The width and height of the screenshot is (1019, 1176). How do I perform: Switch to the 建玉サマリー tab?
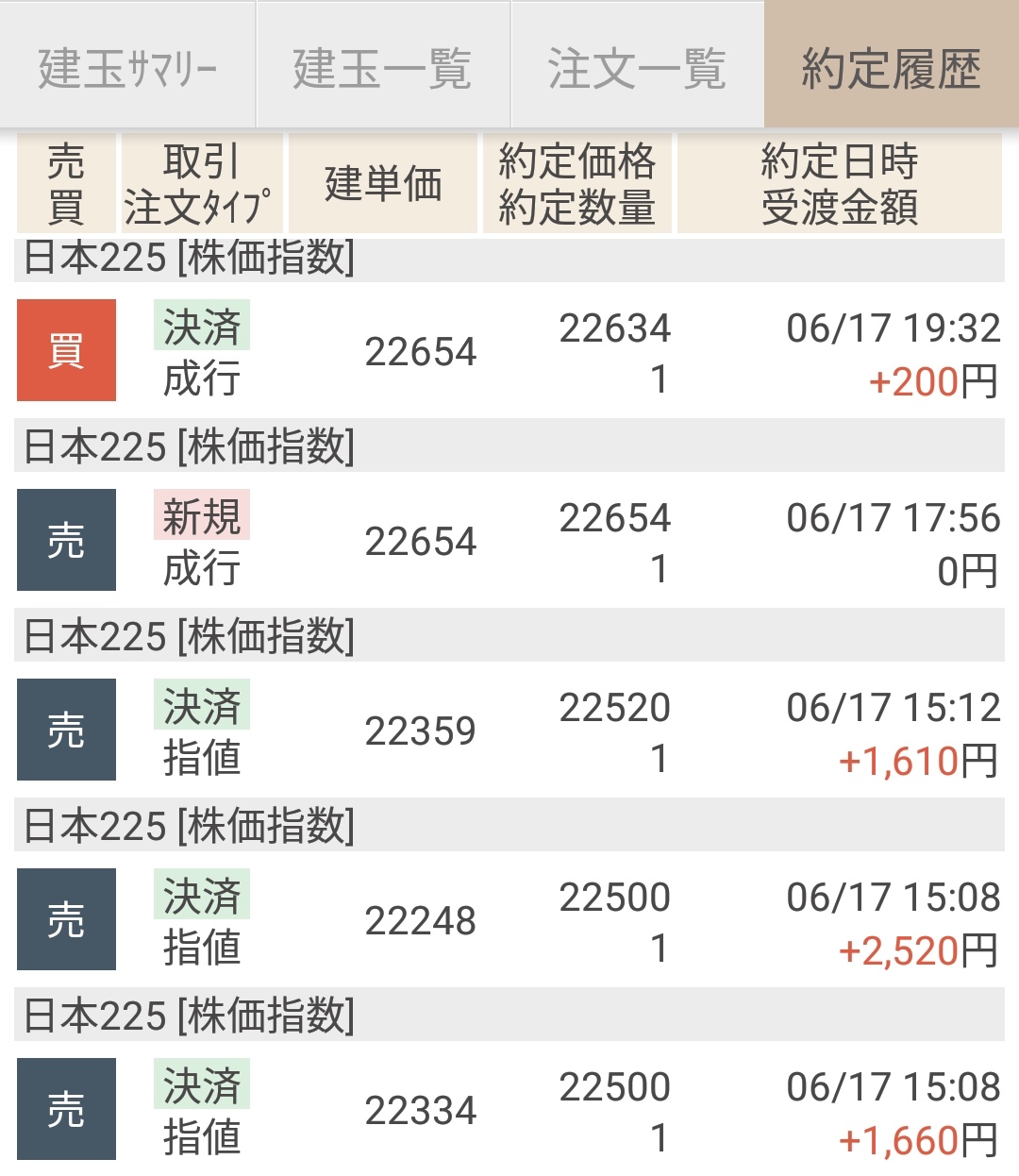click(x=127, y=68)
